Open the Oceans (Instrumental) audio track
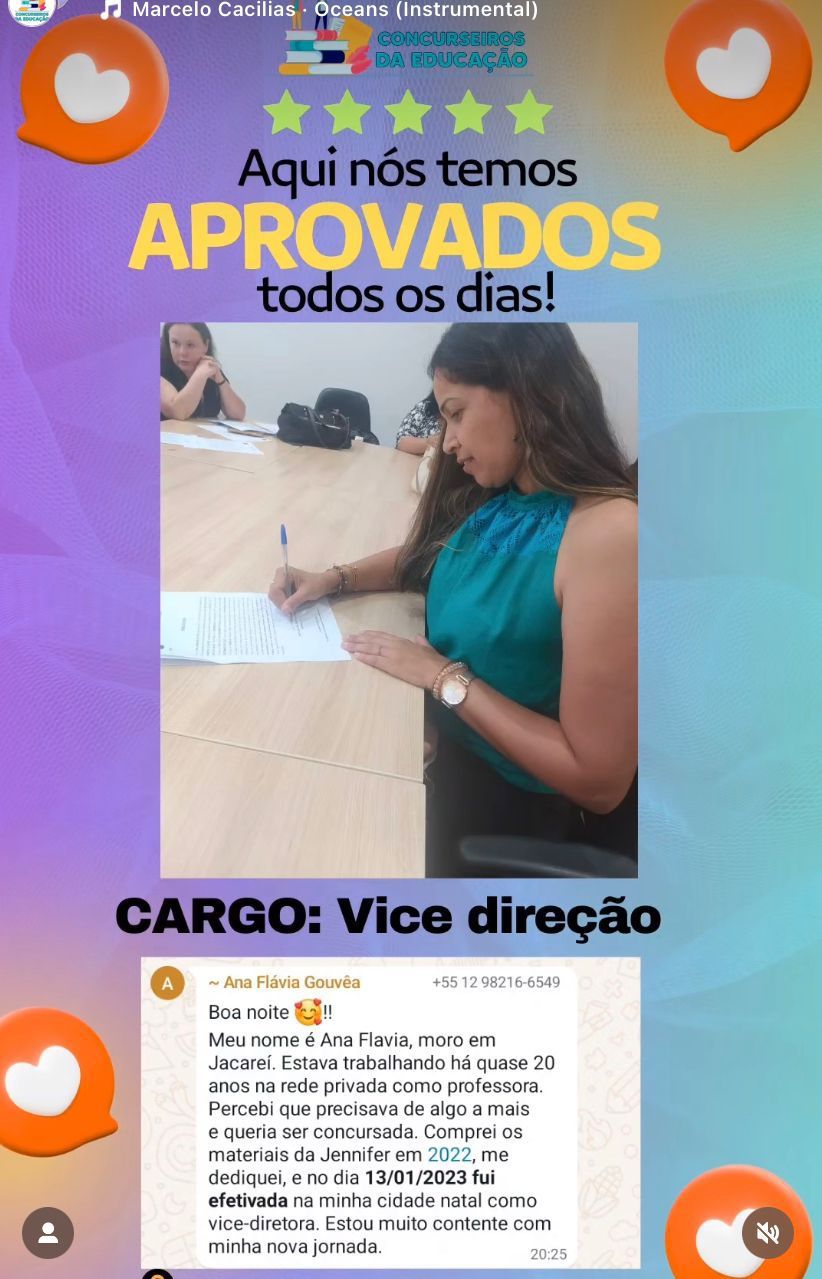 click(x=334, y=10)
